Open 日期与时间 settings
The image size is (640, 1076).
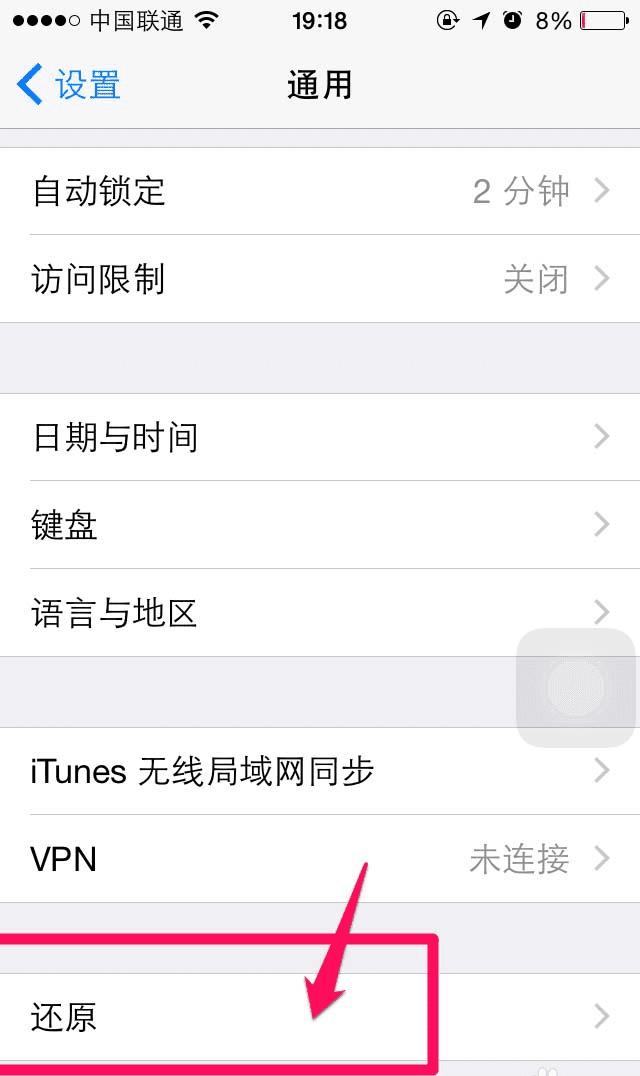(x=320, y=437)
